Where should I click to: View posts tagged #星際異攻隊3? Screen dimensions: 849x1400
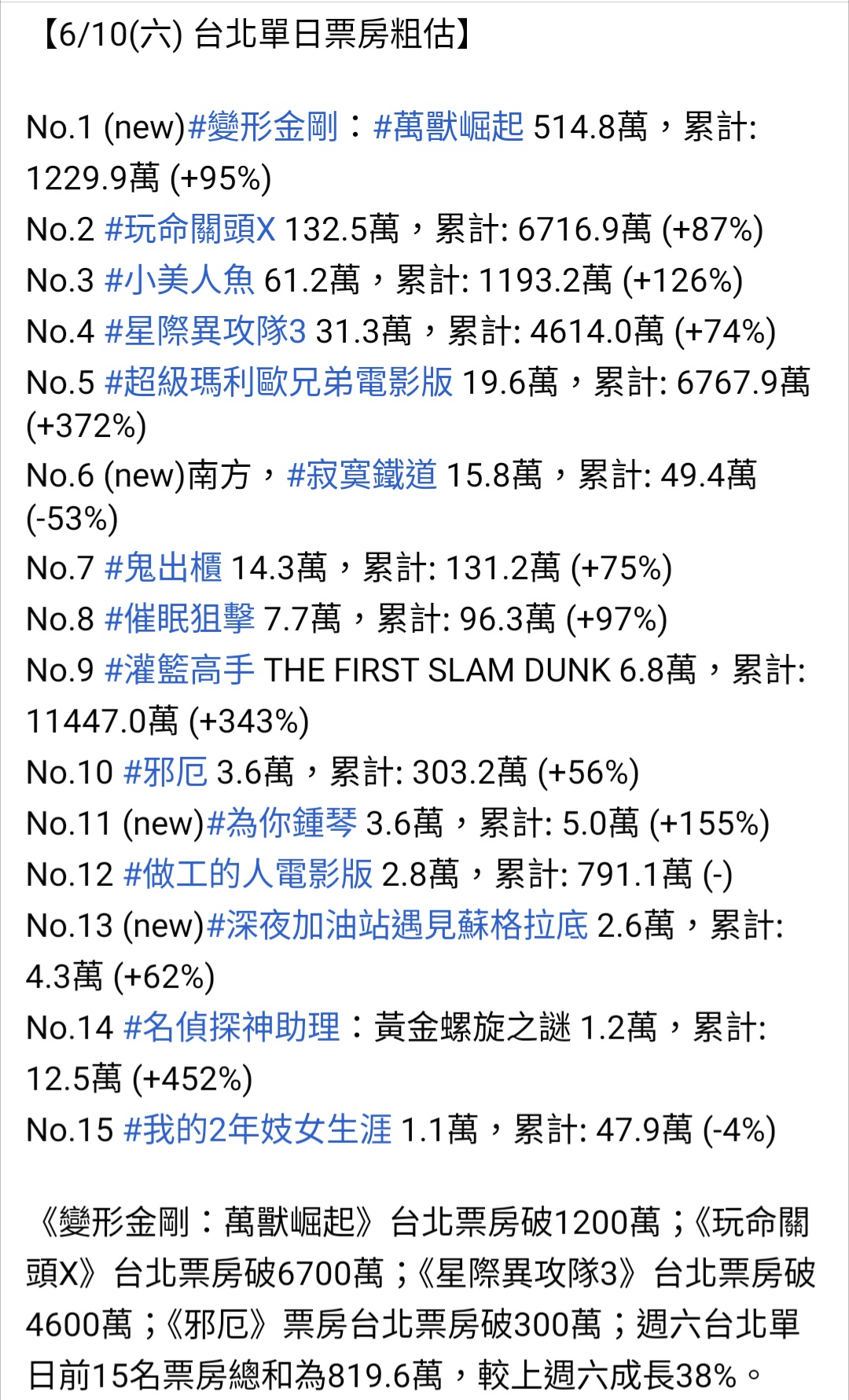point(205,332)
